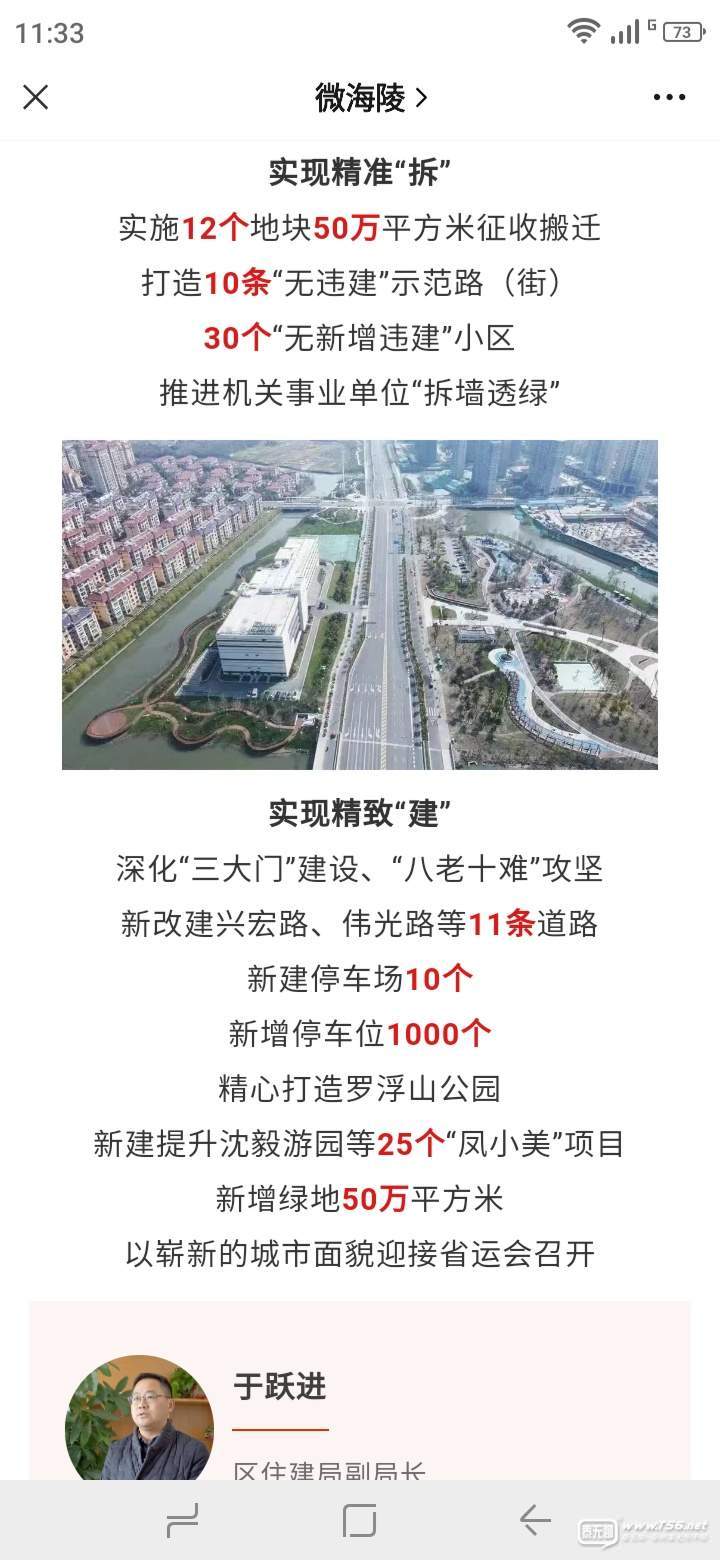Open the three-dot overflow menu
This screenshot has height=1560, width=720.
point(669,97)
